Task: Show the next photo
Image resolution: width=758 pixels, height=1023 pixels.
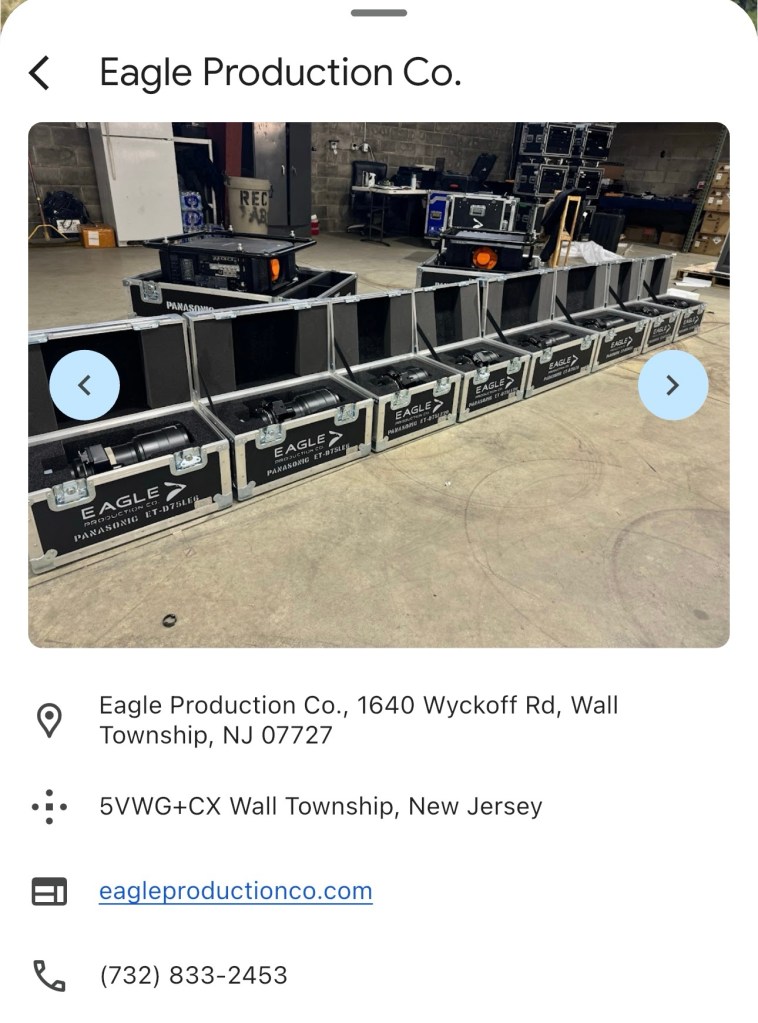Action: click(672, 385)
